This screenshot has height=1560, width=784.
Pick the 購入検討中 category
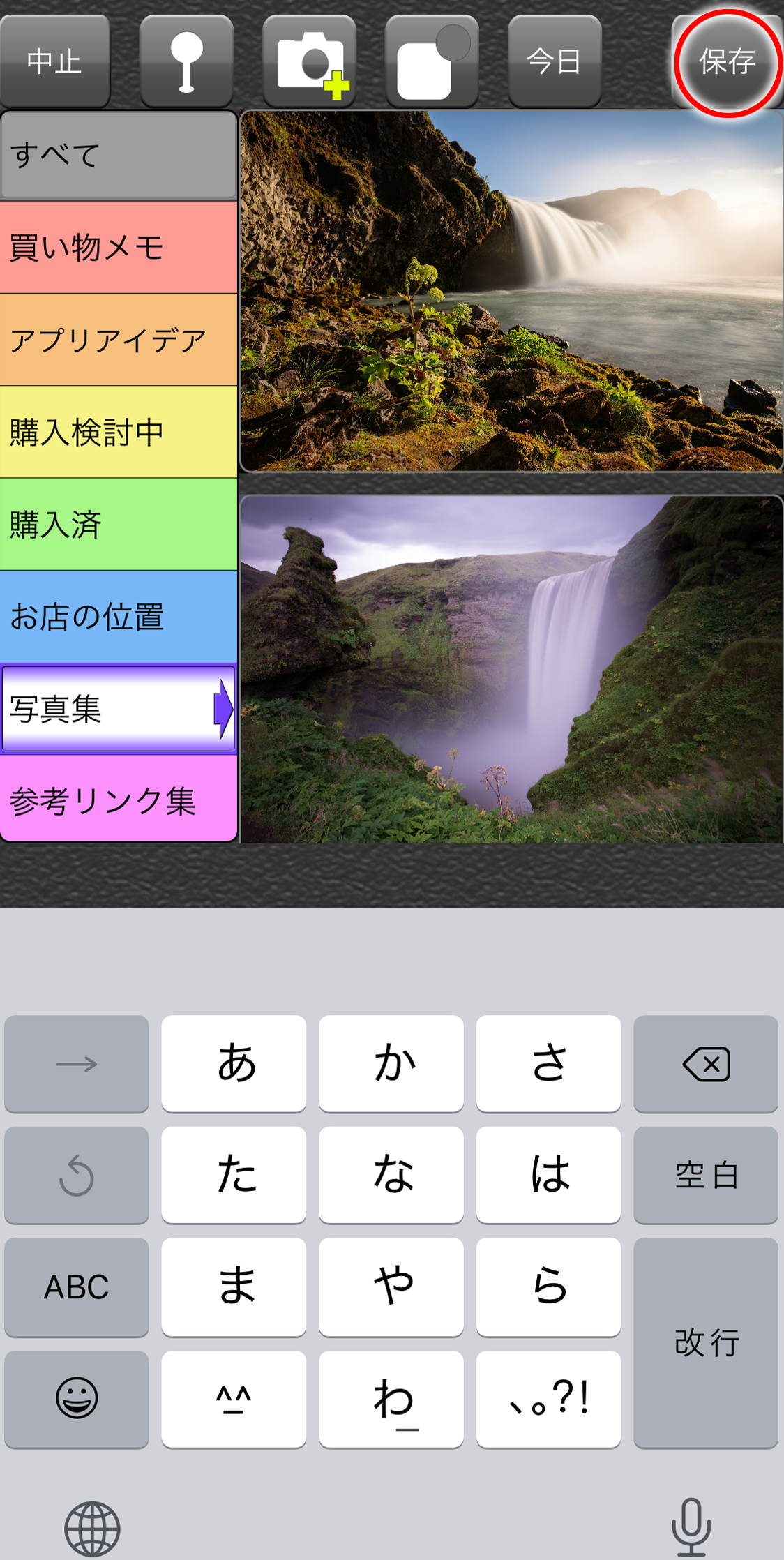pyautogui.click(x=119, y=432)
